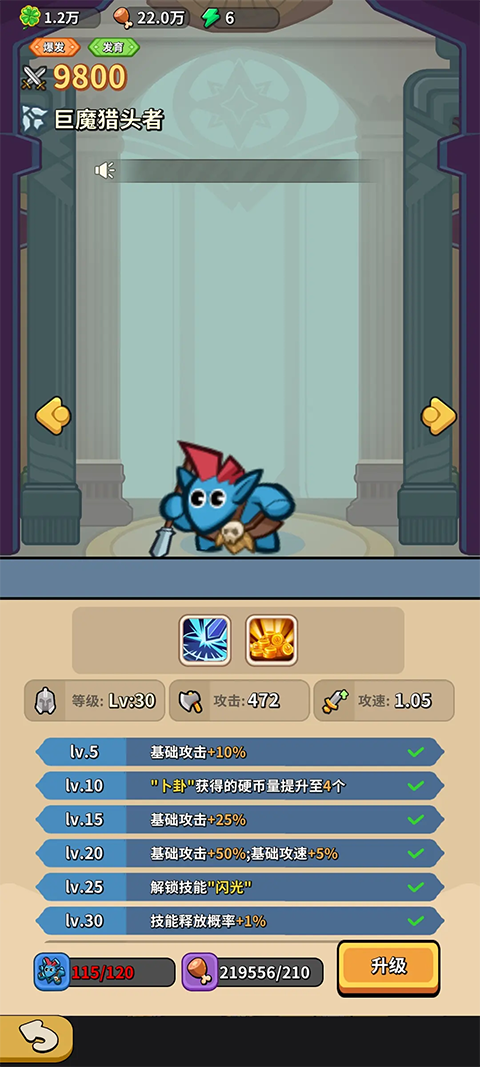Open the gold coins skill icon
The image size is (480, 1067).
click(272, 640)
